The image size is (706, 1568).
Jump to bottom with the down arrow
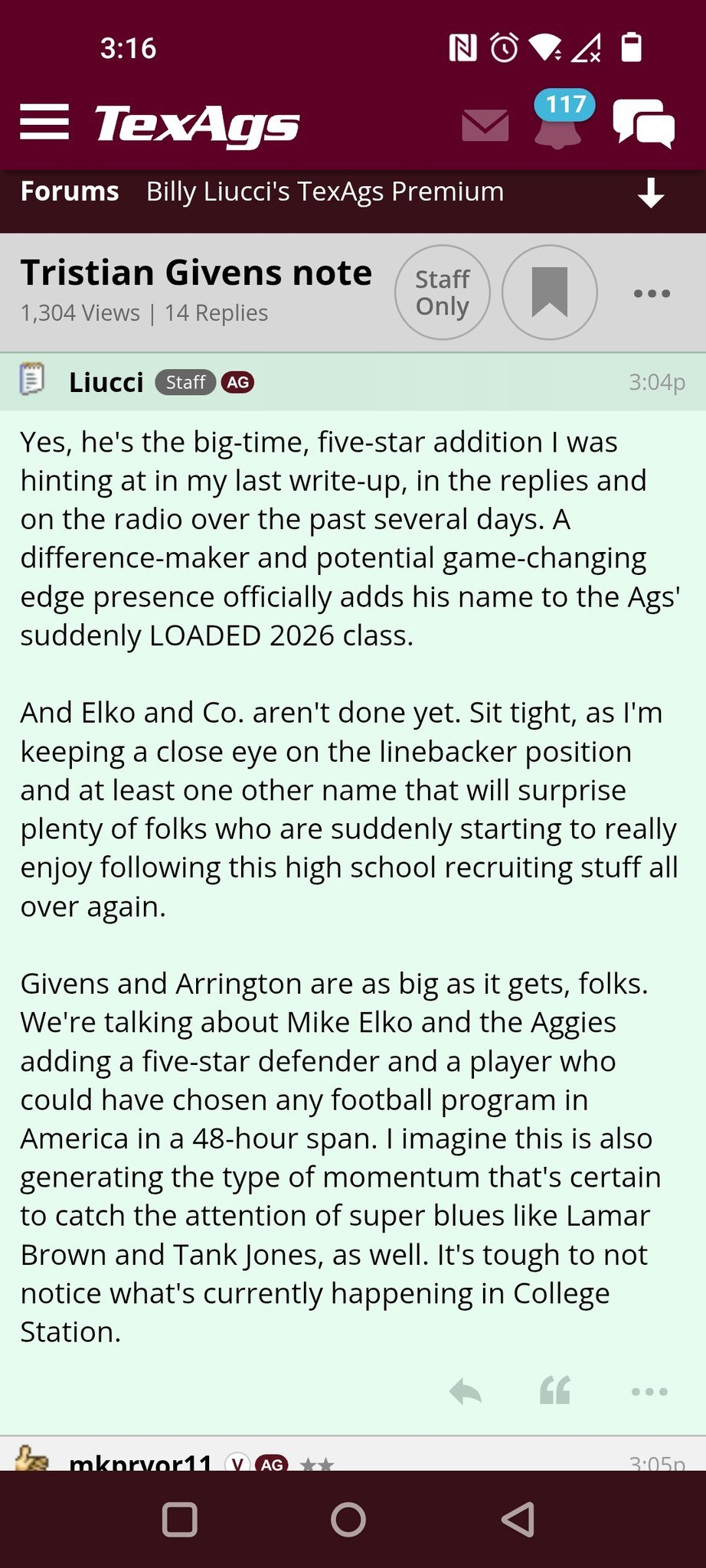pos(651,194)
